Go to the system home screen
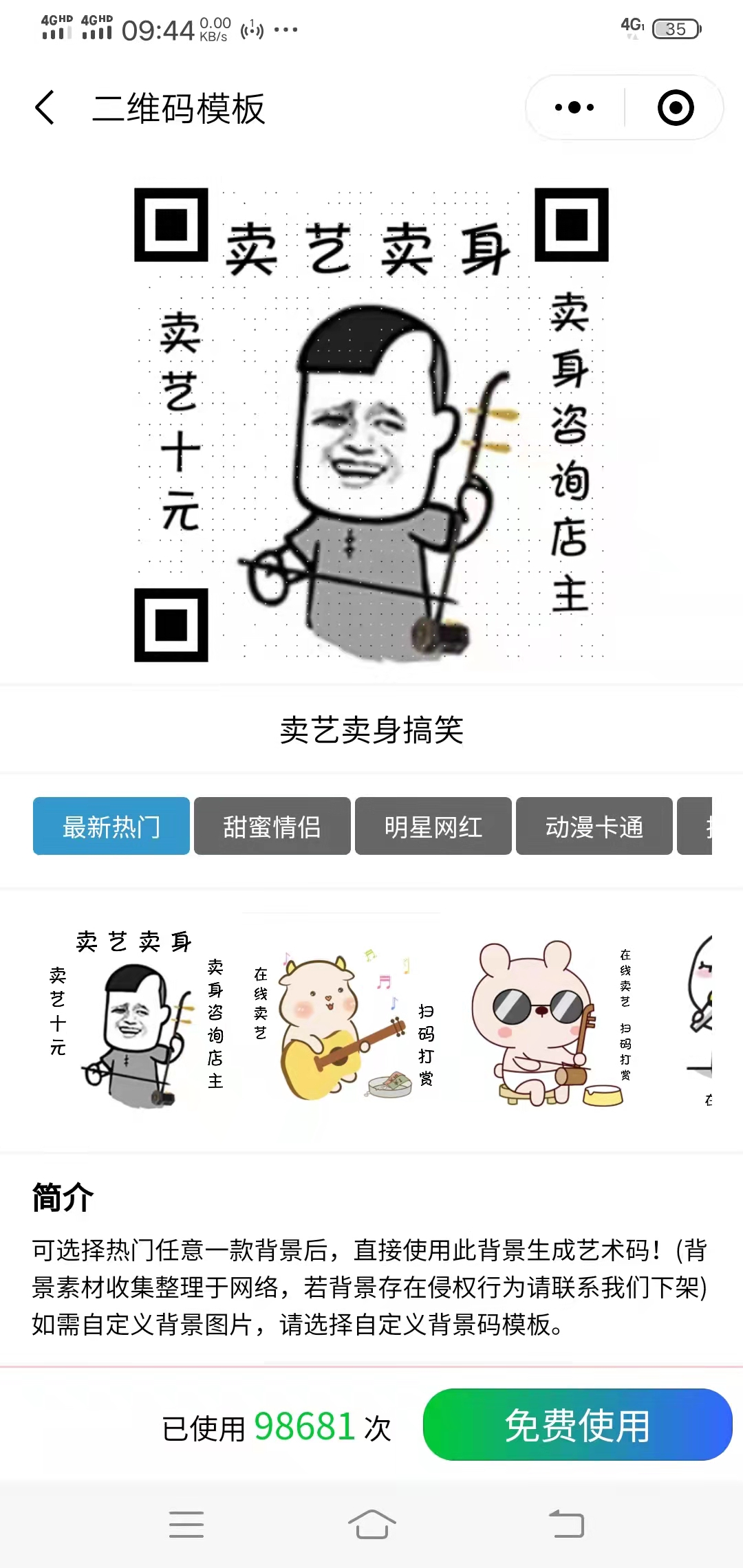This screenshot has height=1568, width=743. click(x=371, y=1524)
